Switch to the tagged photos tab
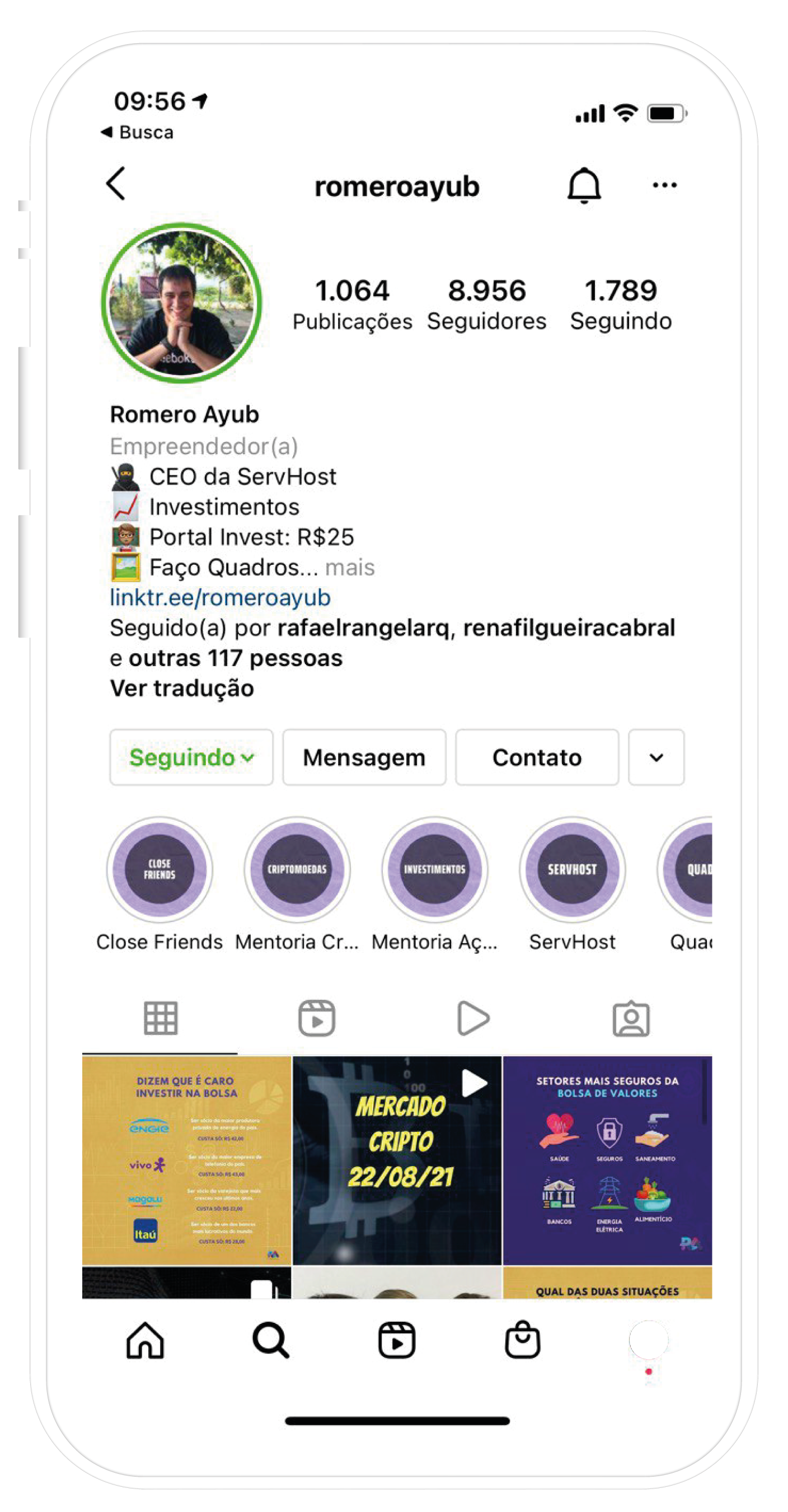The image size is (788, 1512). [x=631, y=1018]
